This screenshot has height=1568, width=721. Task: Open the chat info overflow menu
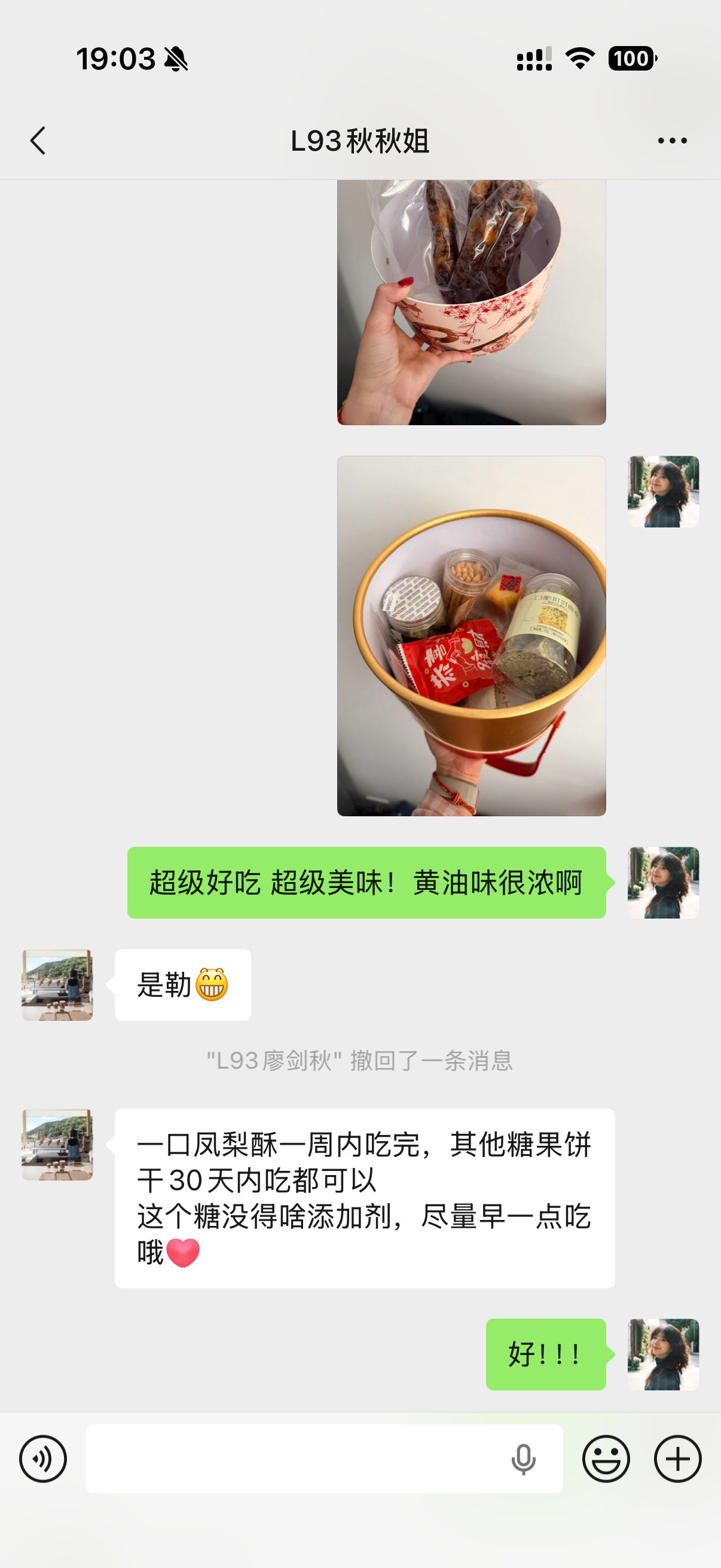pyautogui.click(x=673, y=141)
